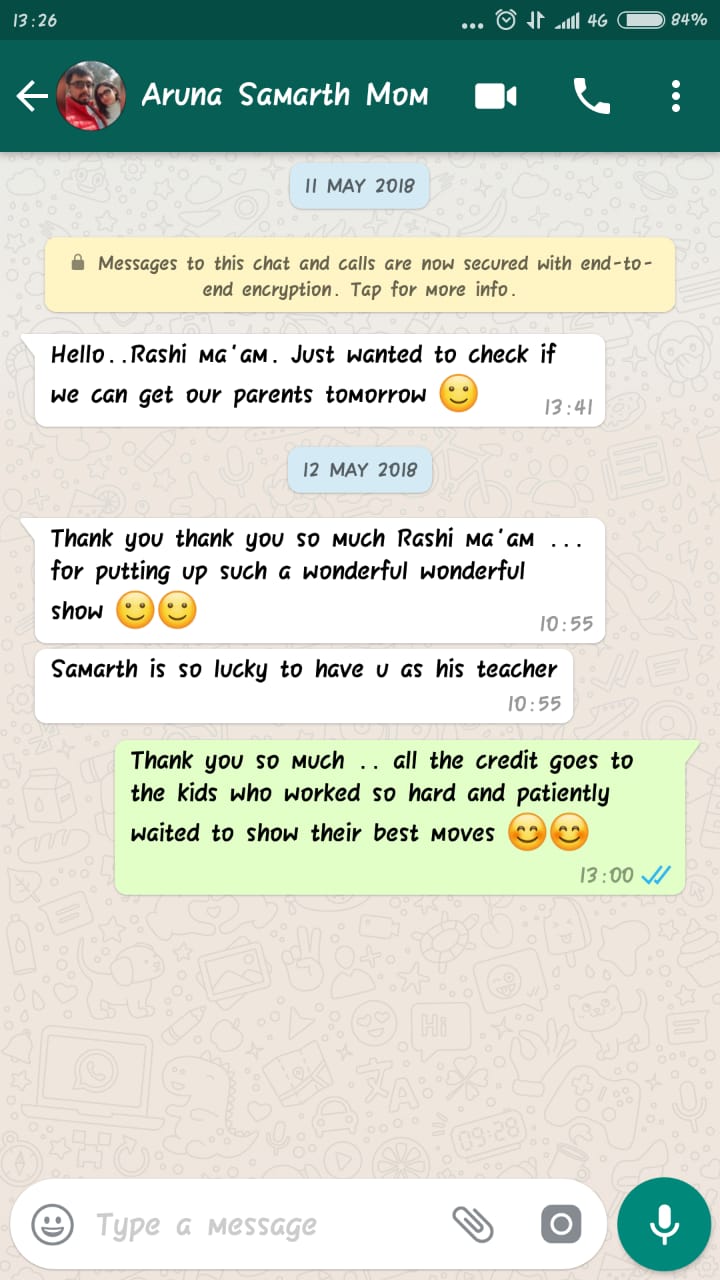
Task: Start a video call with Aruna
Action: pos(495,96)
